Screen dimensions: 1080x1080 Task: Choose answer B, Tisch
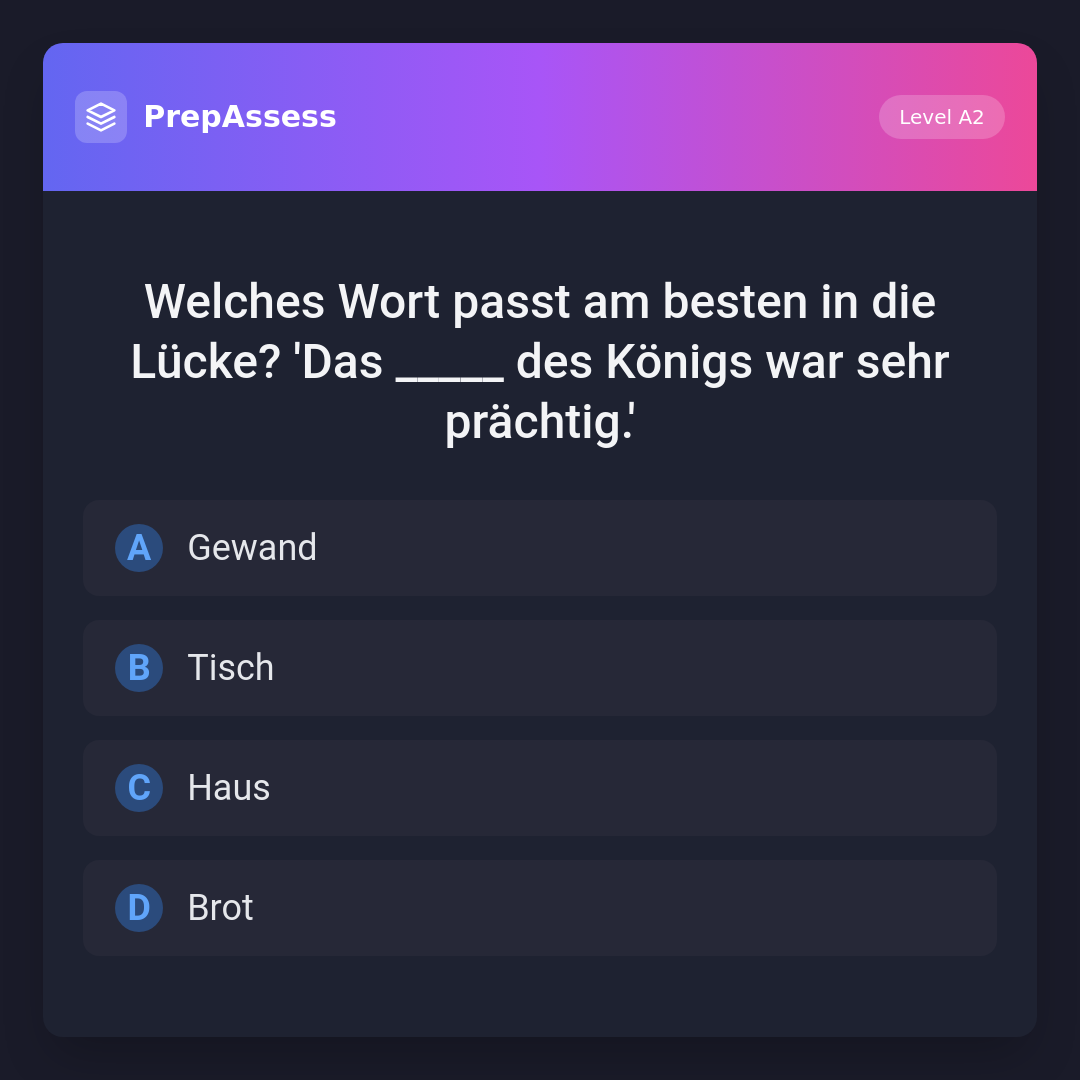(540, 668)
